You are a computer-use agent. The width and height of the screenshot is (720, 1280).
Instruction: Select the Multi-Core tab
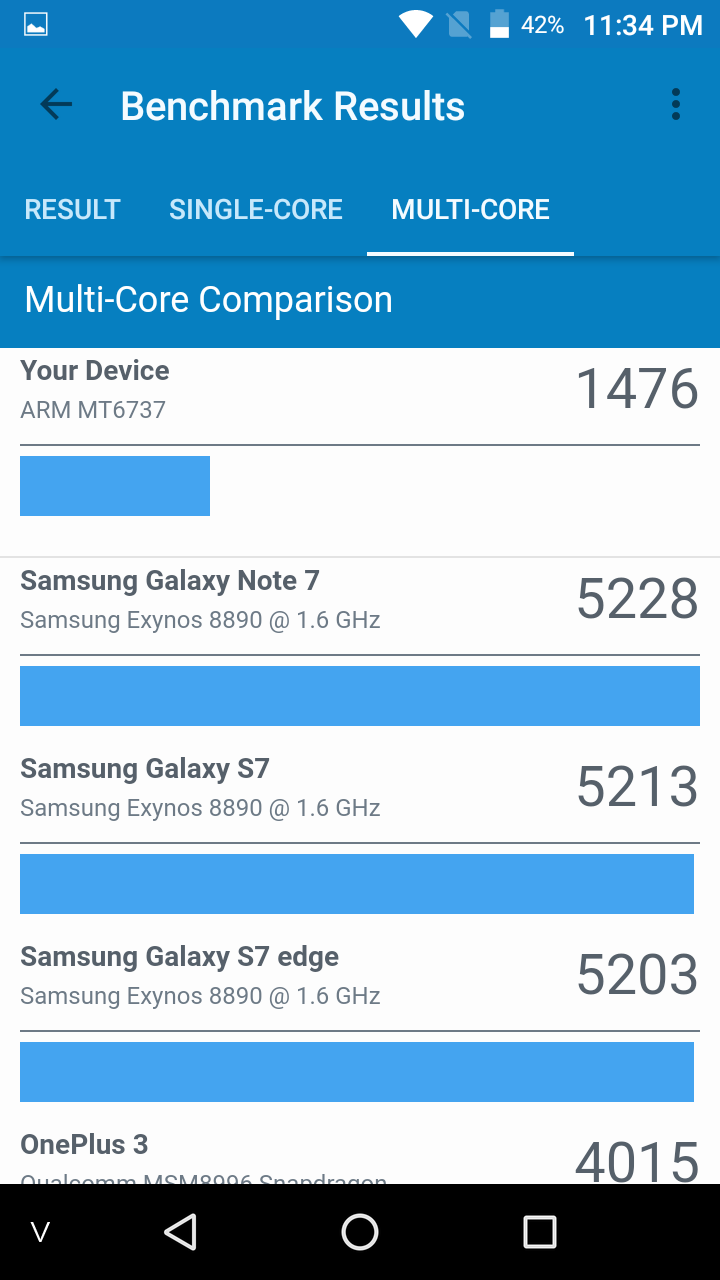coord(471,209)
